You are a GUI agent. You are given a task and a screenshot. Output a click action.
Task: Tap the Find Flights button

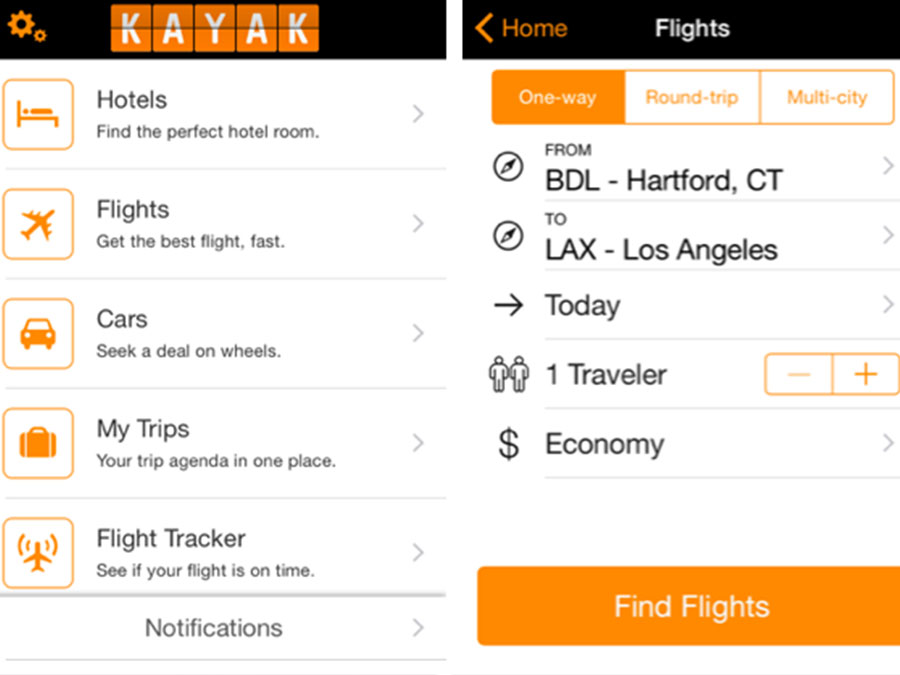[690, 606]
